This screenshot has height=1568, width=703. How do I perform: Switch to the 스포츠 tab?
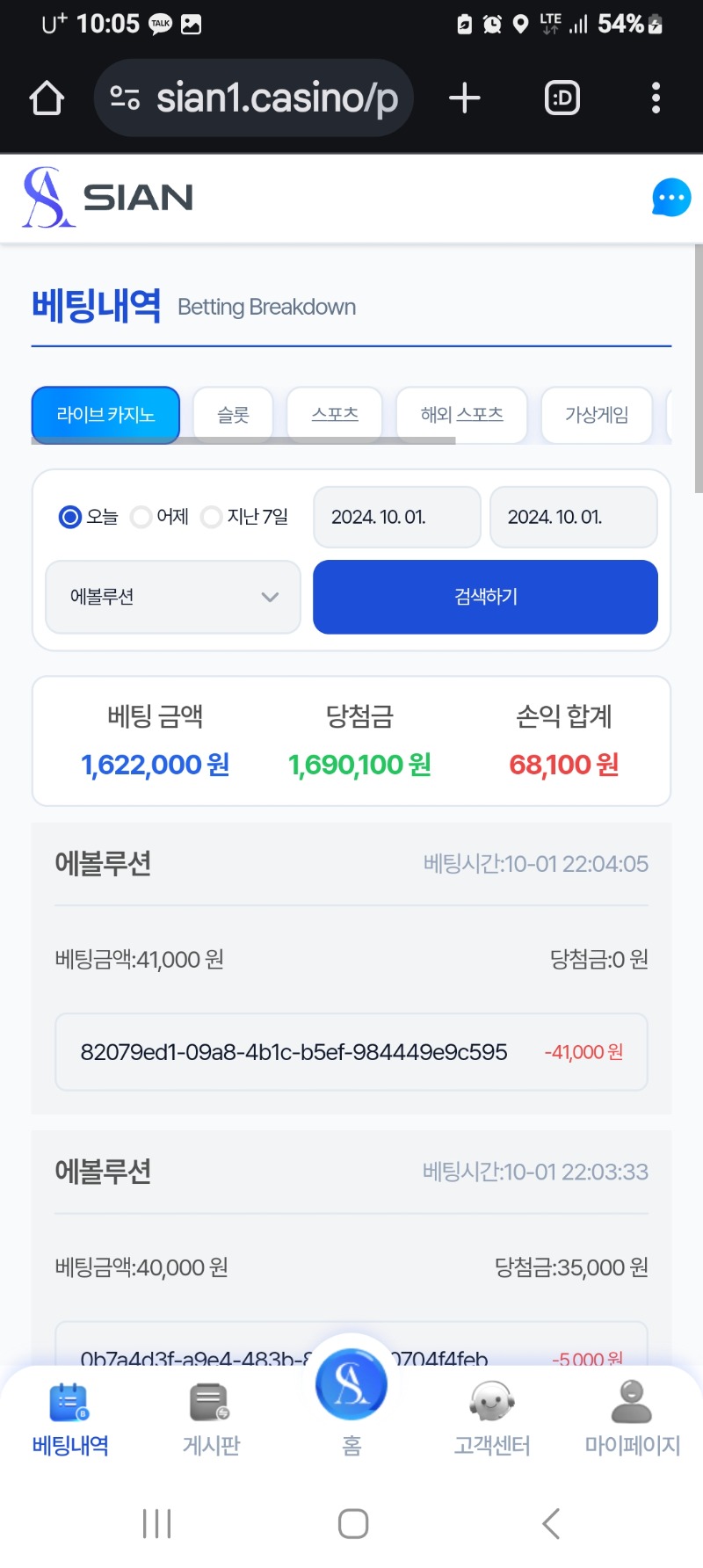(x=335, y=415)
